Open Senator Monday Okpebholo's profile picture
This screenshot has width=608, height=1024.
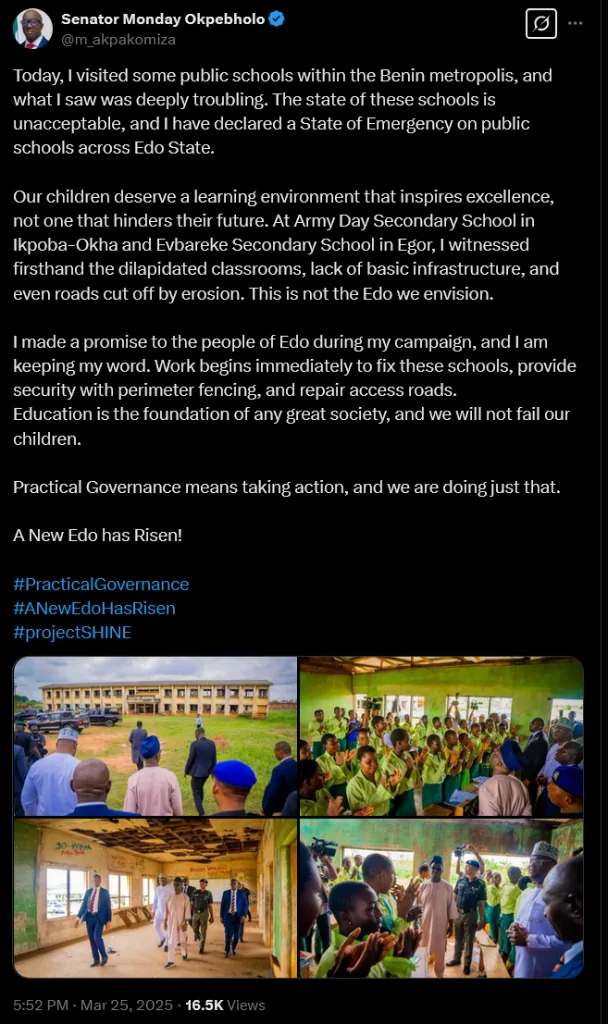[32, 28]
